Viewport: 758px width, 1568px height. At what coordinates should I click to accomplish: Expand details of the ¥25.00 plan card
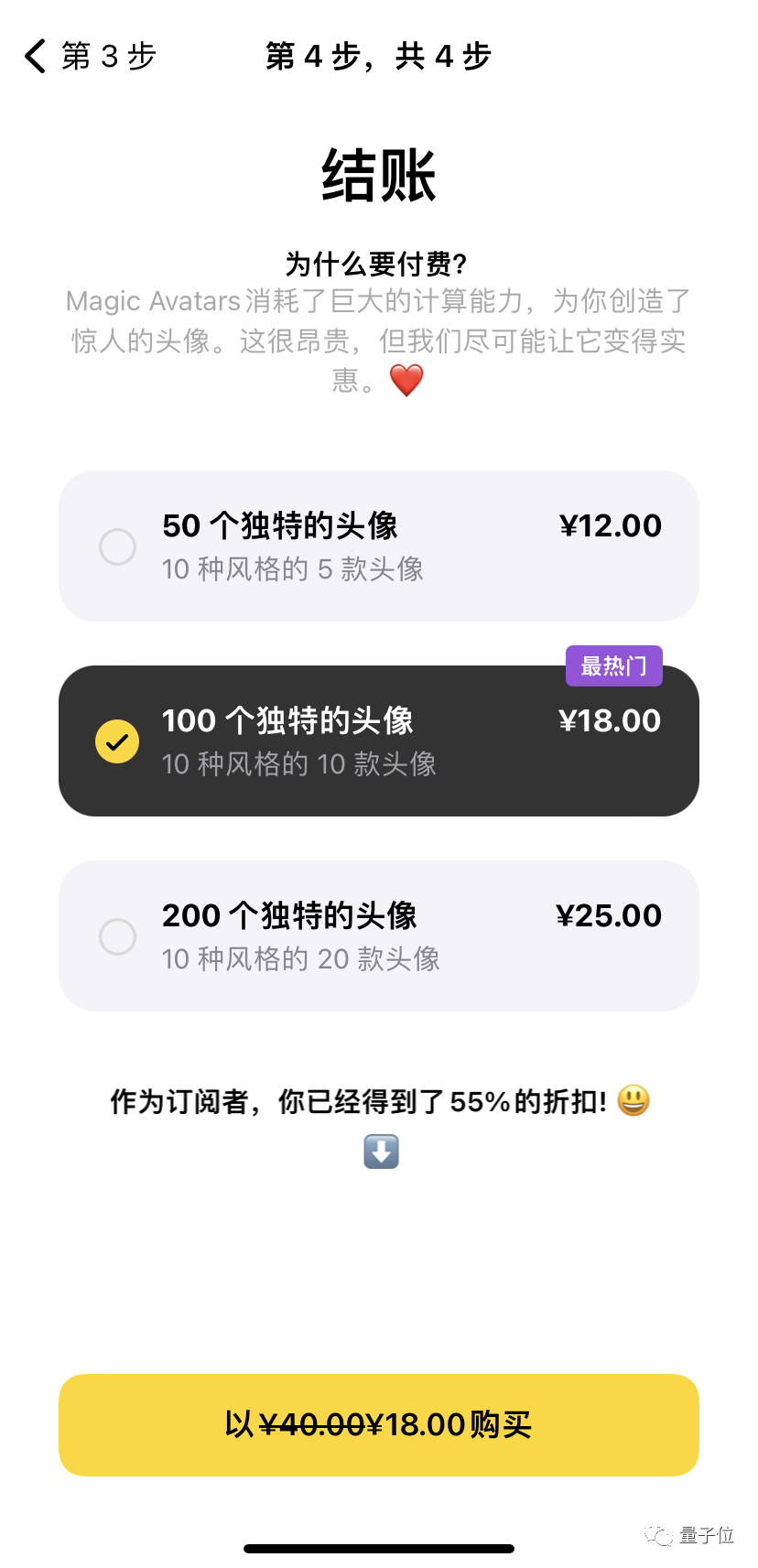[379, 936]
